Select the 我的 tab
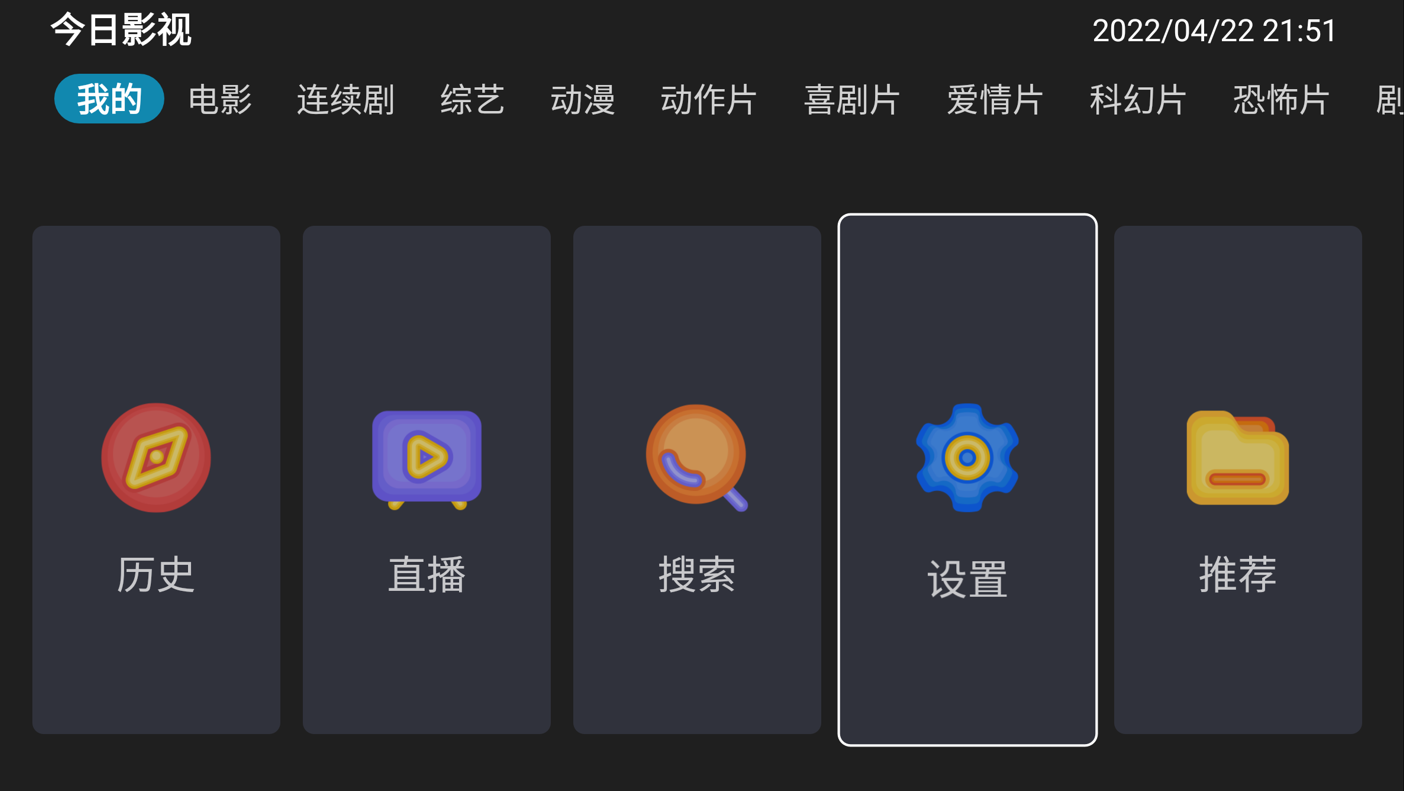The width and height of the screenshot is (1404, 791). coord(109,99)
